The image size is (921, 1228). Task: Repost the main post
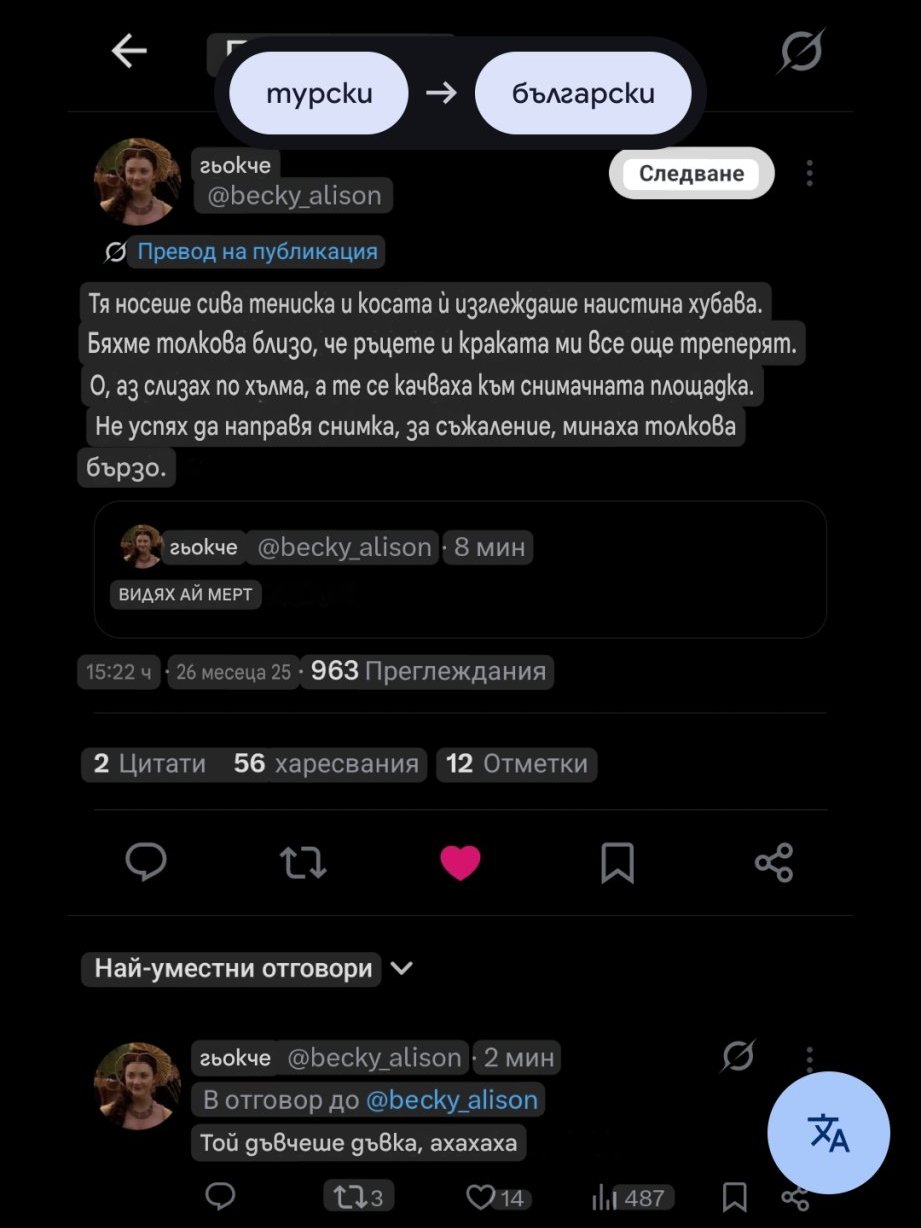[x=303, y=861]
